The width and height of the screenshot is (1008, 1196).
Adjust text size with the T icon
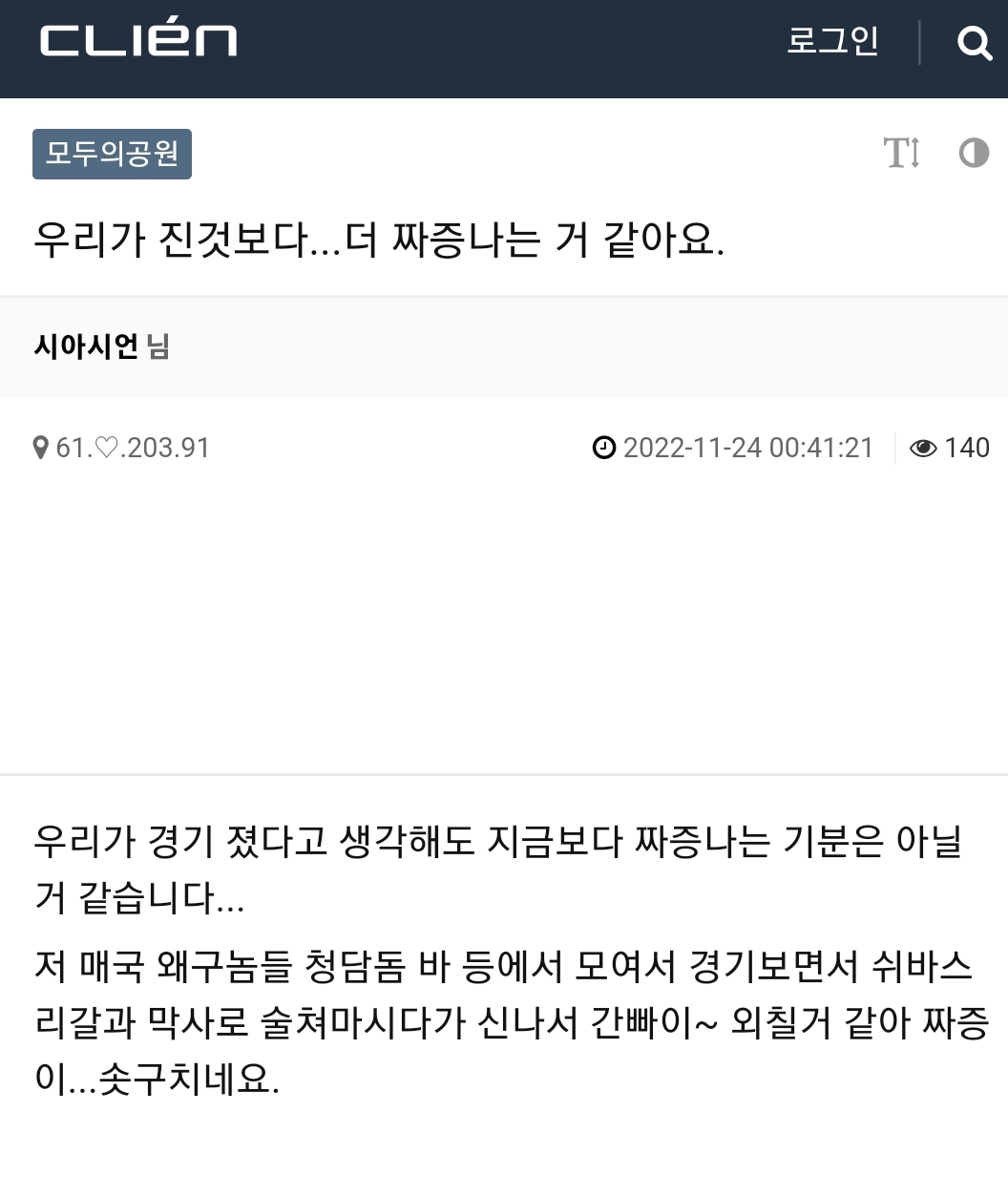tap(901, 153)
